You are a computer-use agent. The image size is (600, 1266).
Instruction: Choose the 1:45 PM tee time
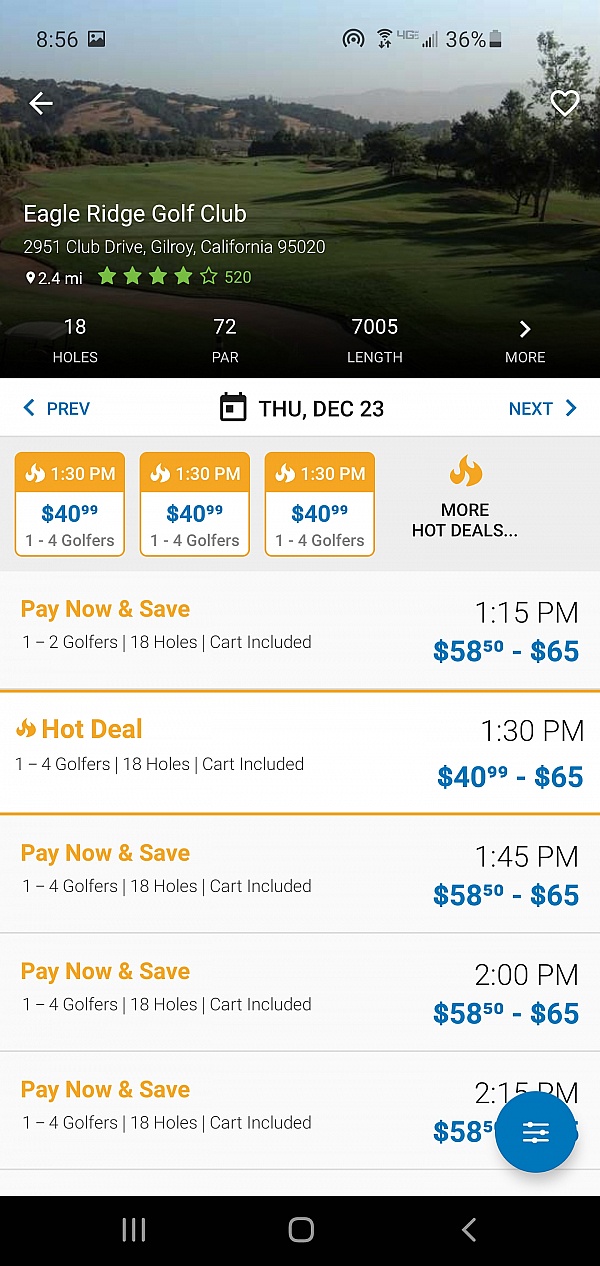point(300,874)
